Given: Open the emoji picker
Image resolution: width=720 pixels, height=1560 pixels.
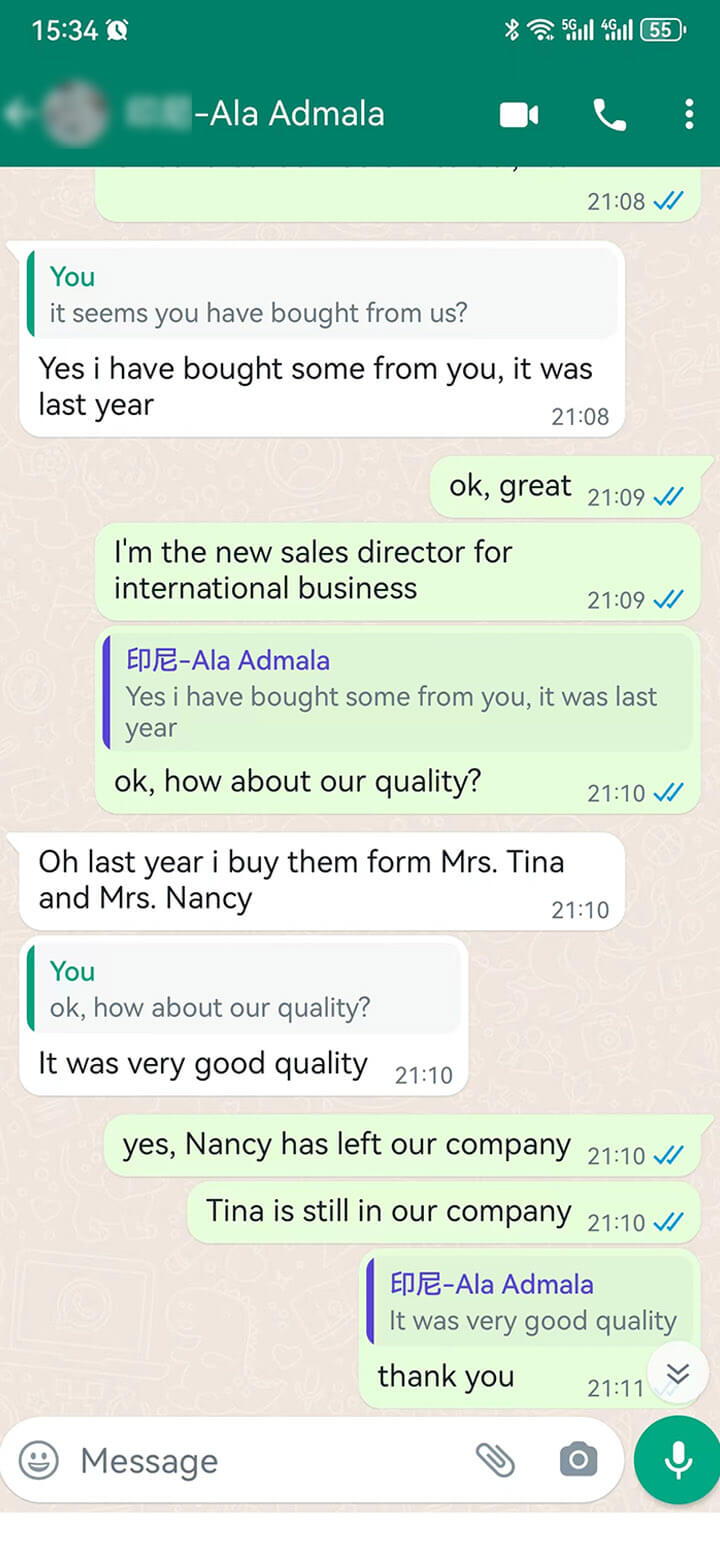Looking at the screenshot, I should pyautogui.click(x=40, y=1461).
